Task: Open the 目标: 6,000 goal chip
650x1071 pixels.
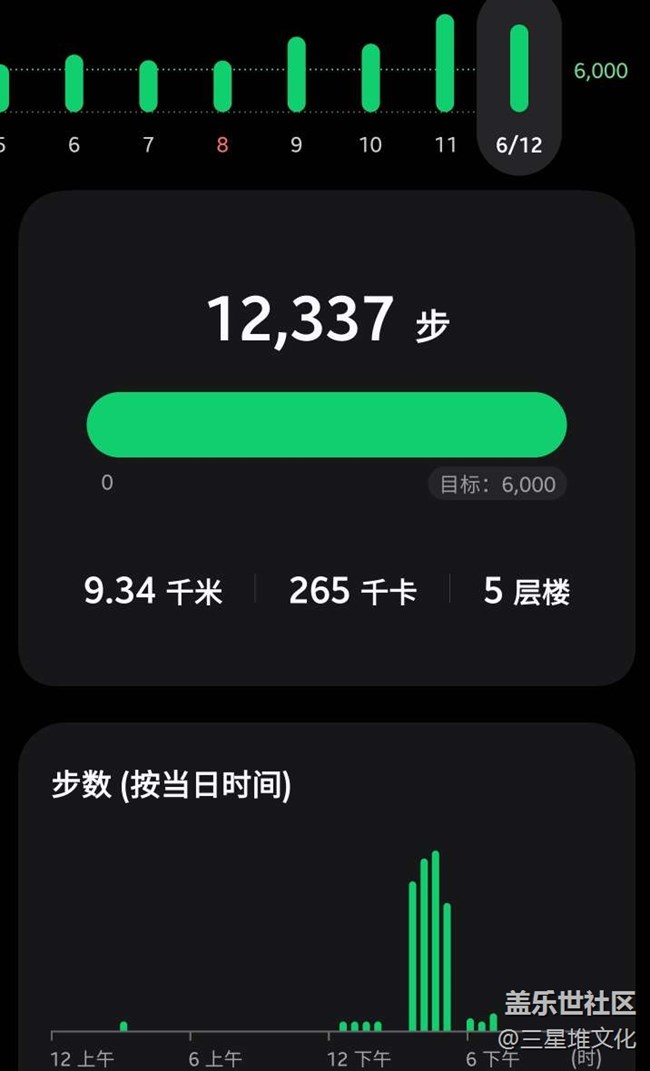Action: click(x=497, y=484)
